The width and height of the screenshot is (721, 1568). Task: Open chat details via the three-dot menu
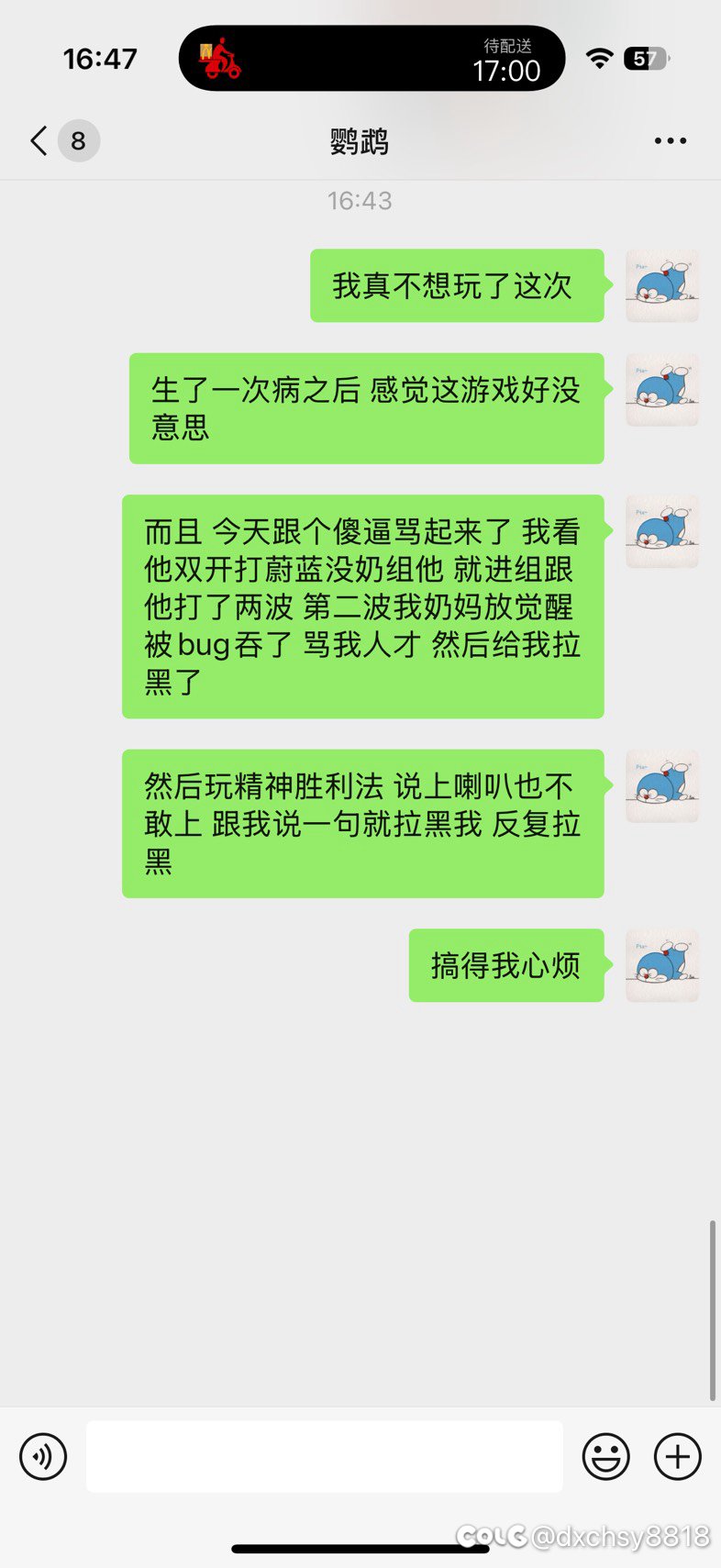(x=671, y=140)
